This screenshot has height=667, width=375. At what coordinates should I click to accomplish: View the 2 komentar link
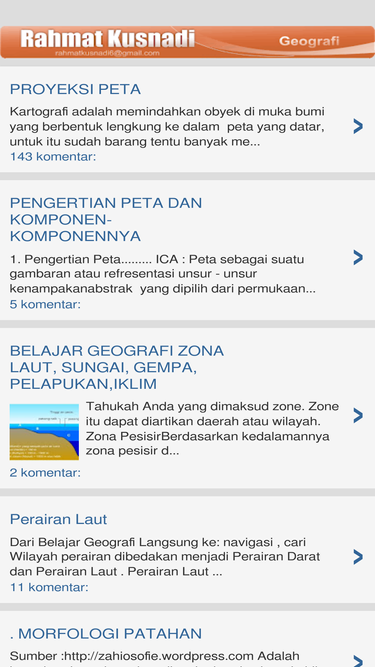pos(45,473)
